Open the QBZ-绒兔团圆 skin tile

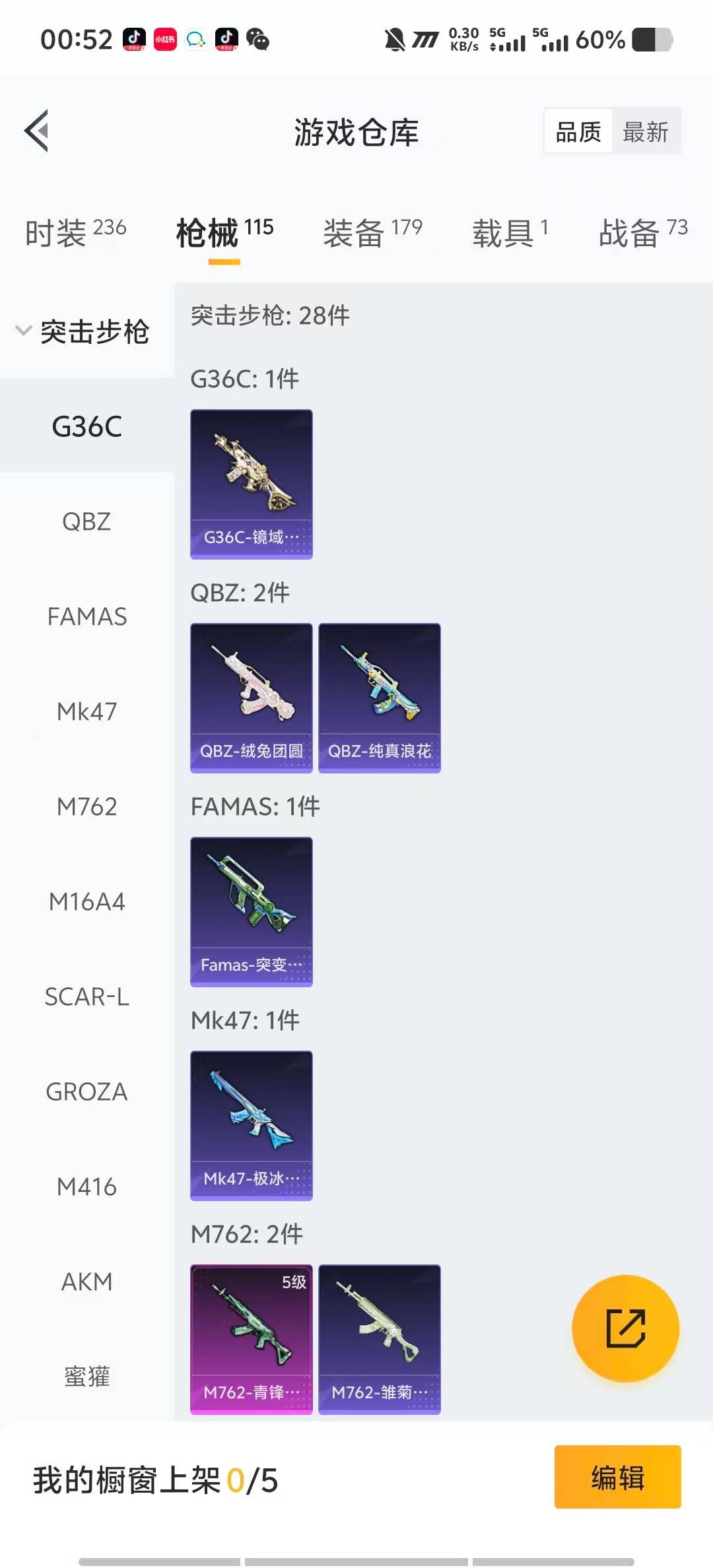(251, 698)
